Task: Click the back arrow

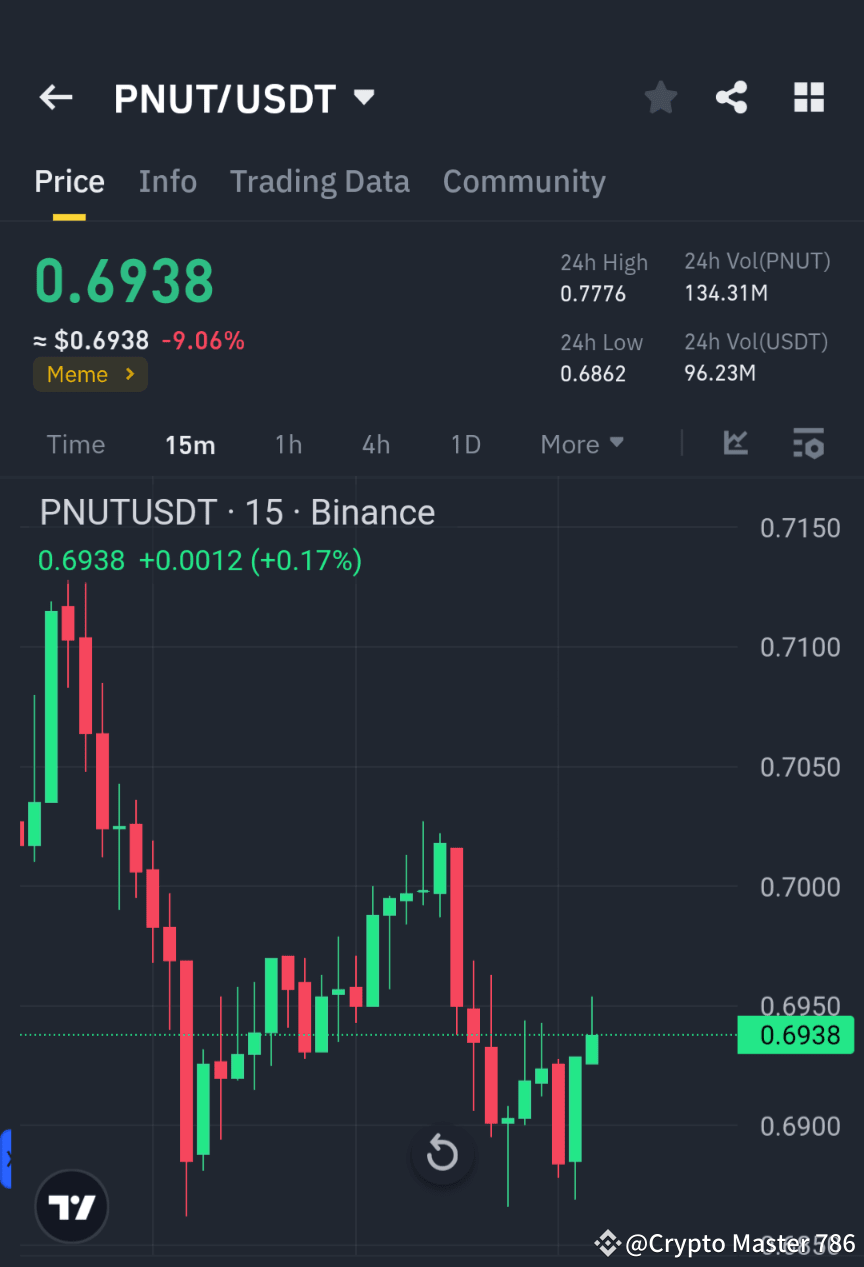Action: point(55,97)
